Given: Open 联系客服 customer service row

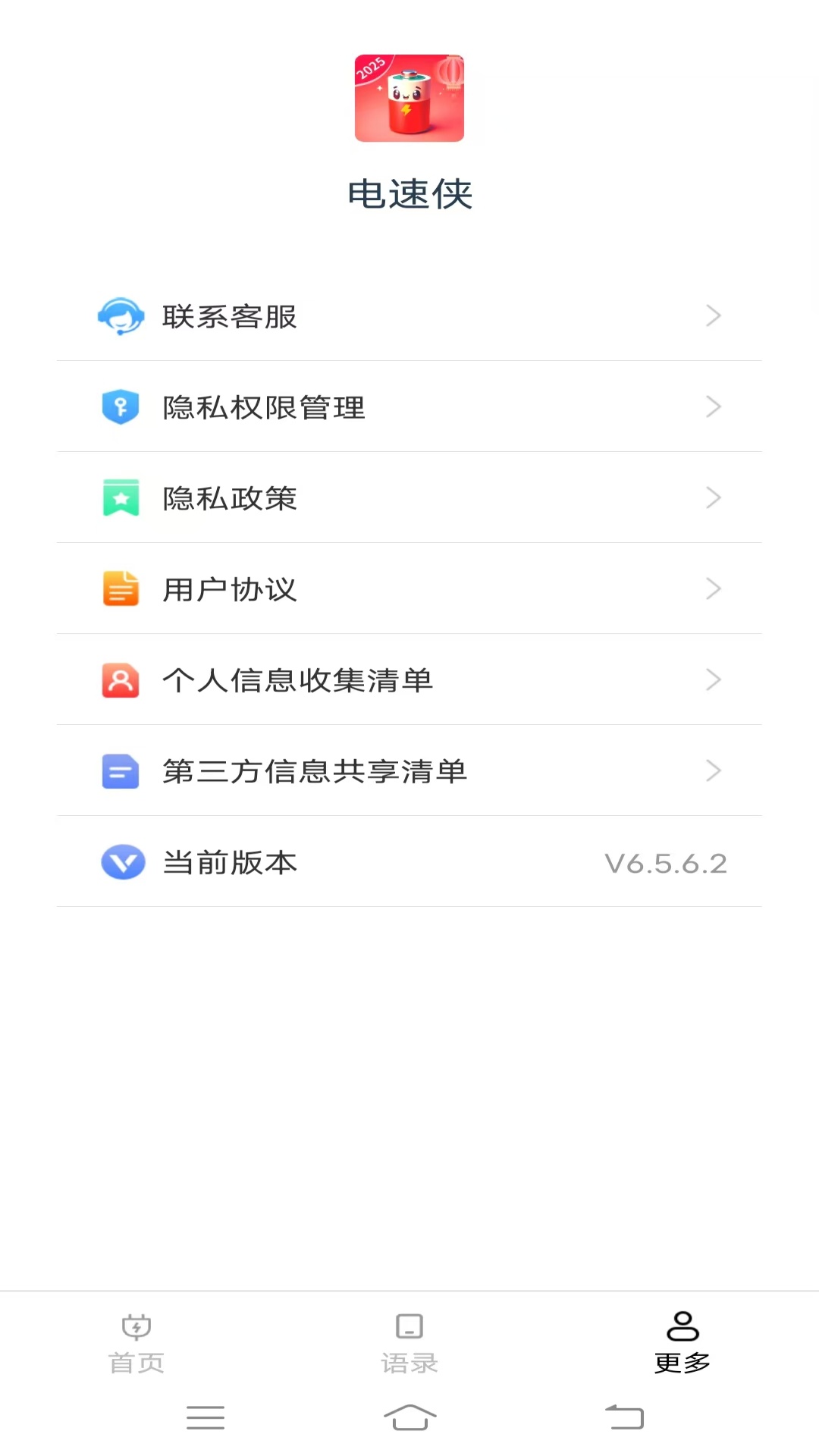Looking at the screenshot, I should click(409, 315).
